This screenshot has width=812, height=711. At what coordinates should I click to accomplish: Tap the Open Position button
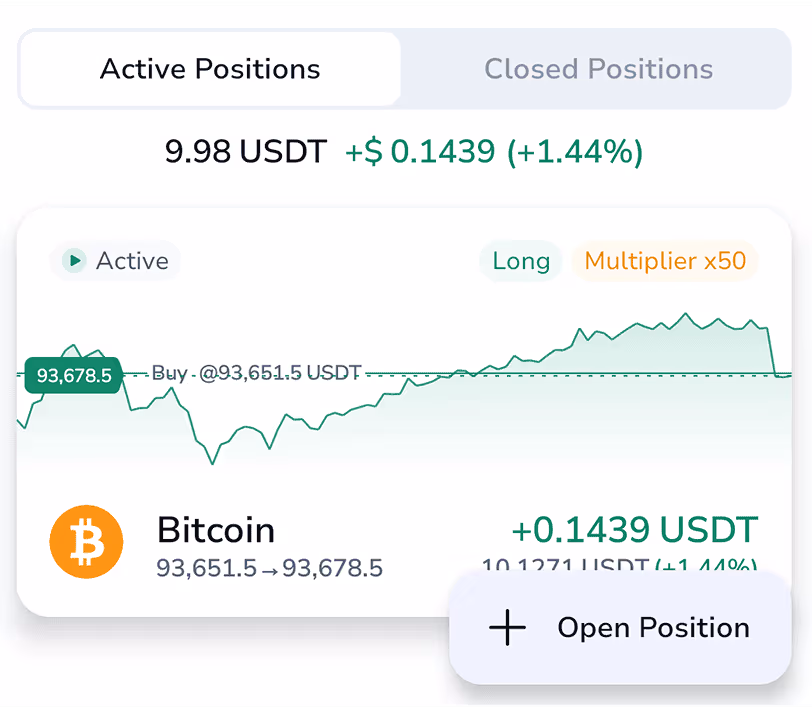click(620, 628)
